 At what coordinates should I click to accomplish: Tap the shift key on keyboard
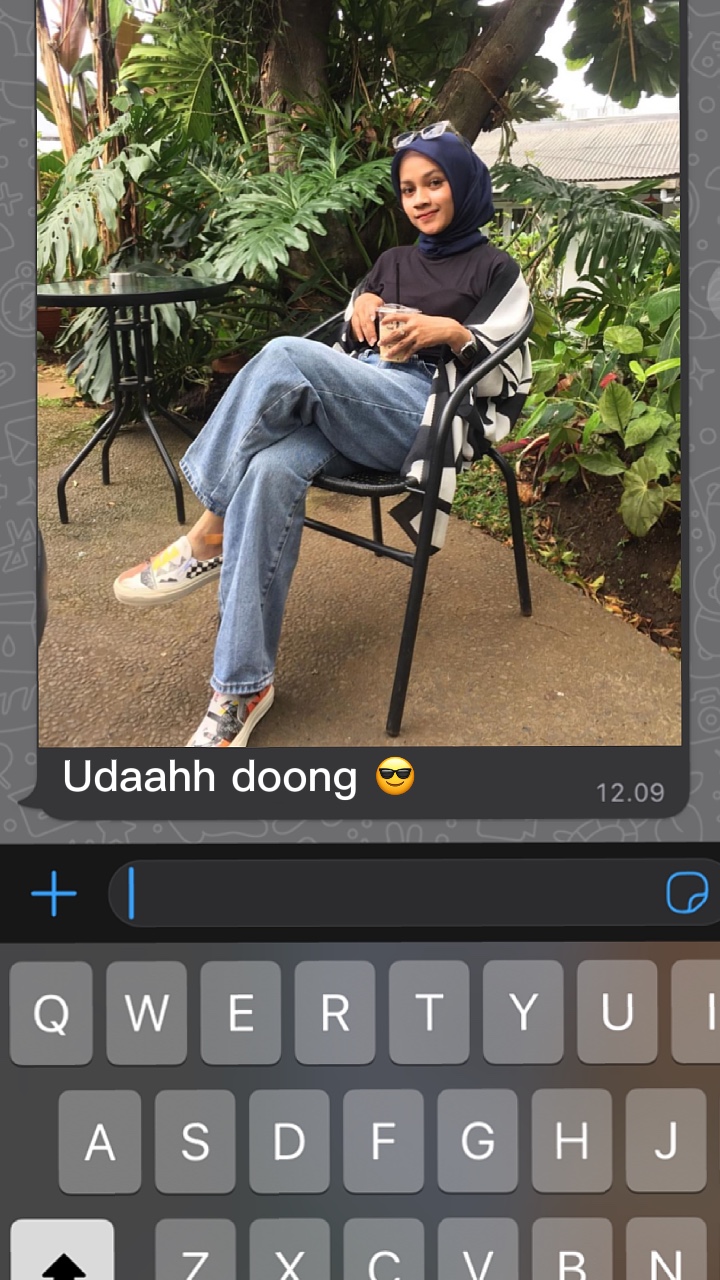click(x=62, y=1250)
